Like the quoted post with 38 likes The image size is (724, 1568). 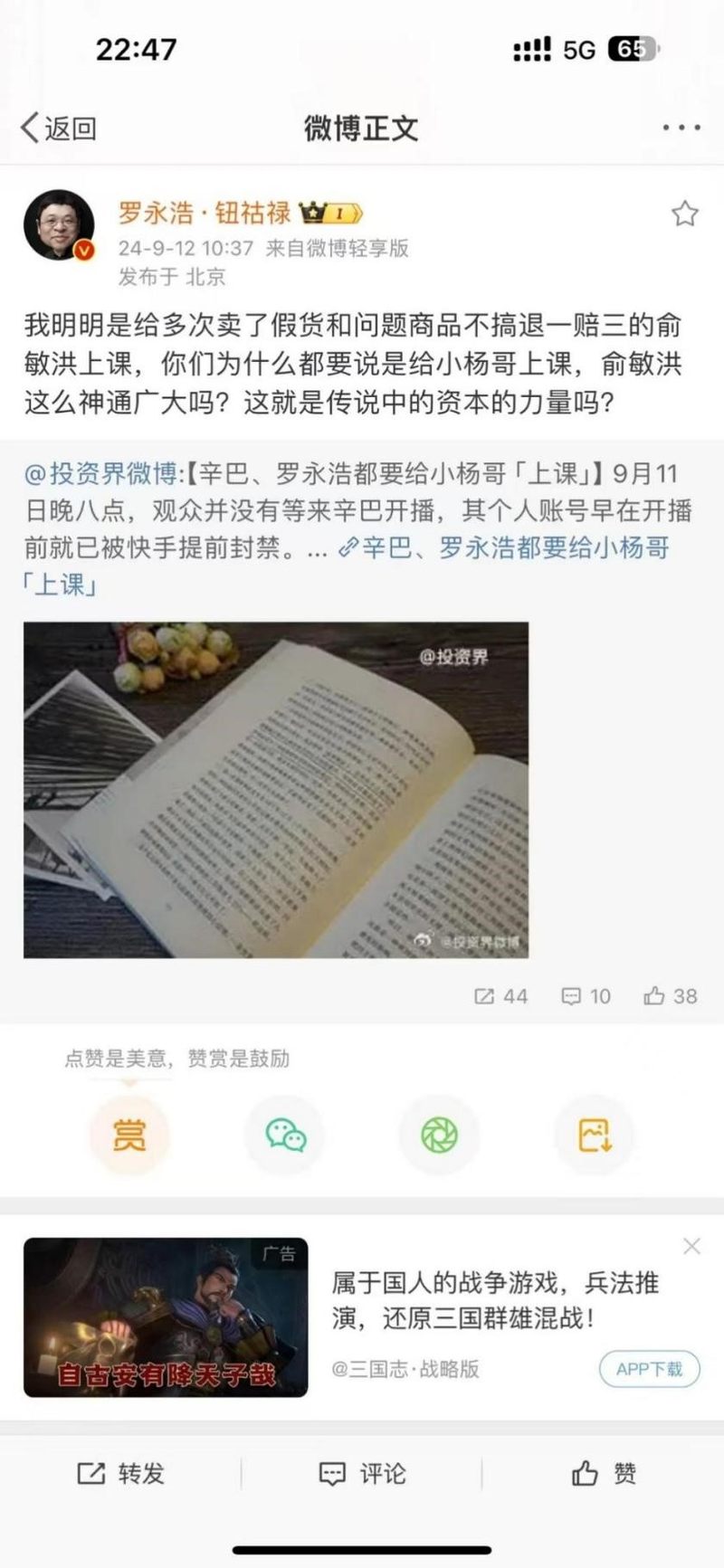(x=671, y=996)
